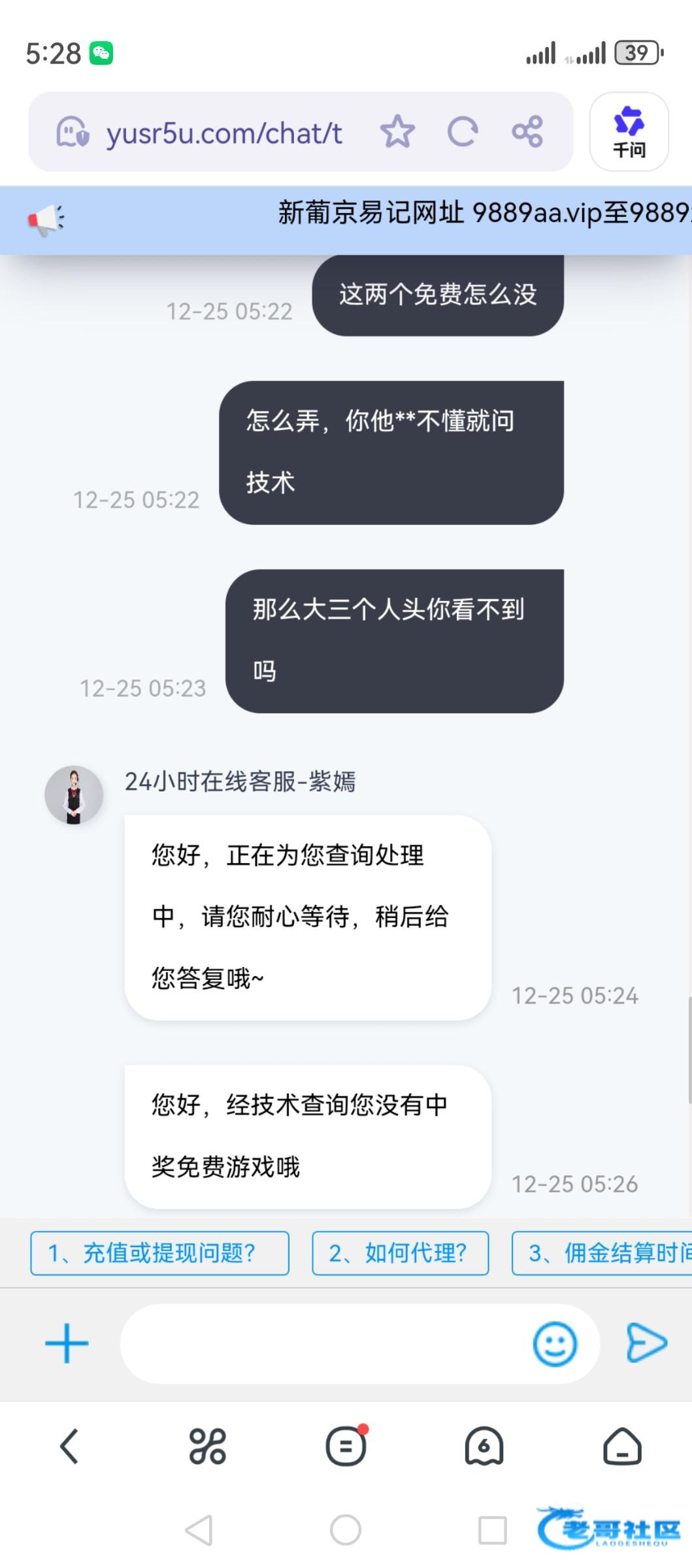
Task: Open the browser menu with red dot
Action: coord(346,1446)
